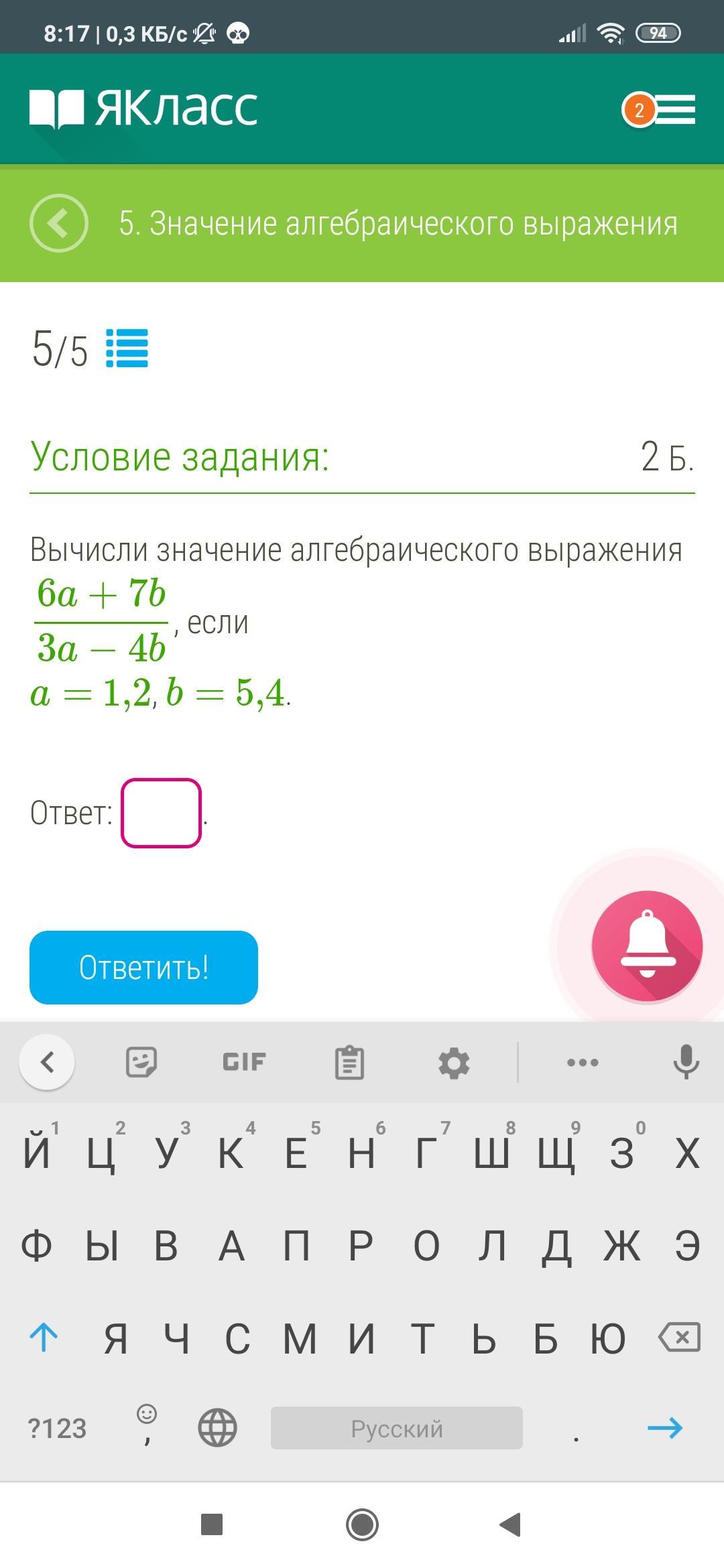Tap the system home button

click(x=362, y=1524)
